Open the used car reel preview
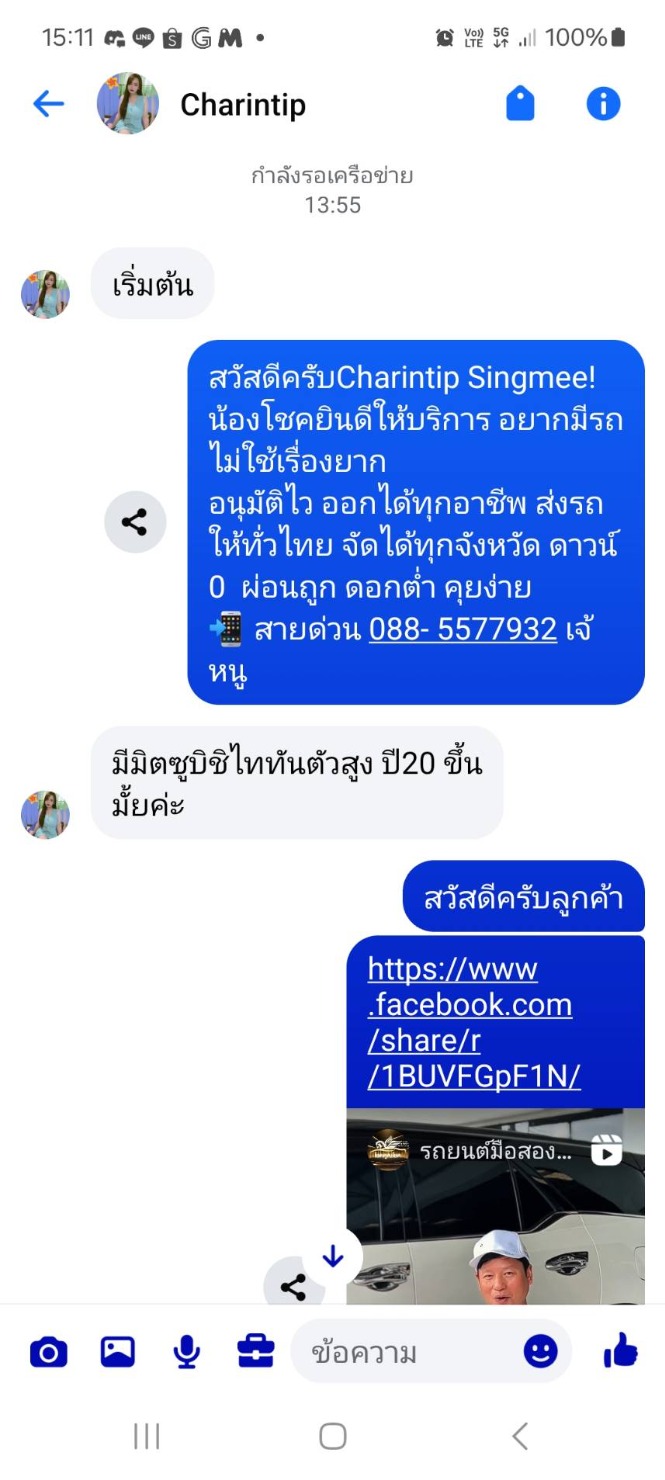The image size is (665, 1480). [495, 1210]
